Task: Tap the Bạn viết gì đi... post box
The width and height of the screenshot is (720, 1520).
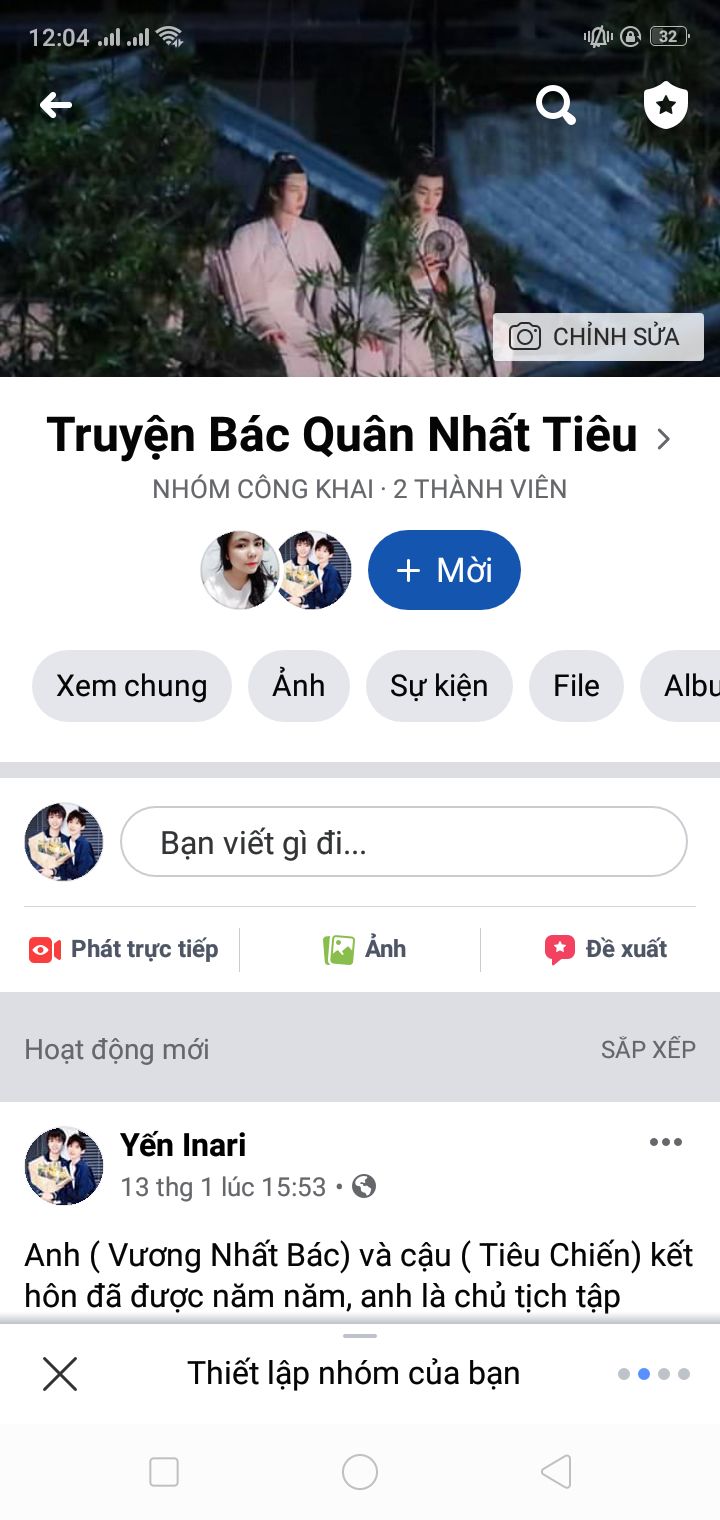Action: pos(403,842)
